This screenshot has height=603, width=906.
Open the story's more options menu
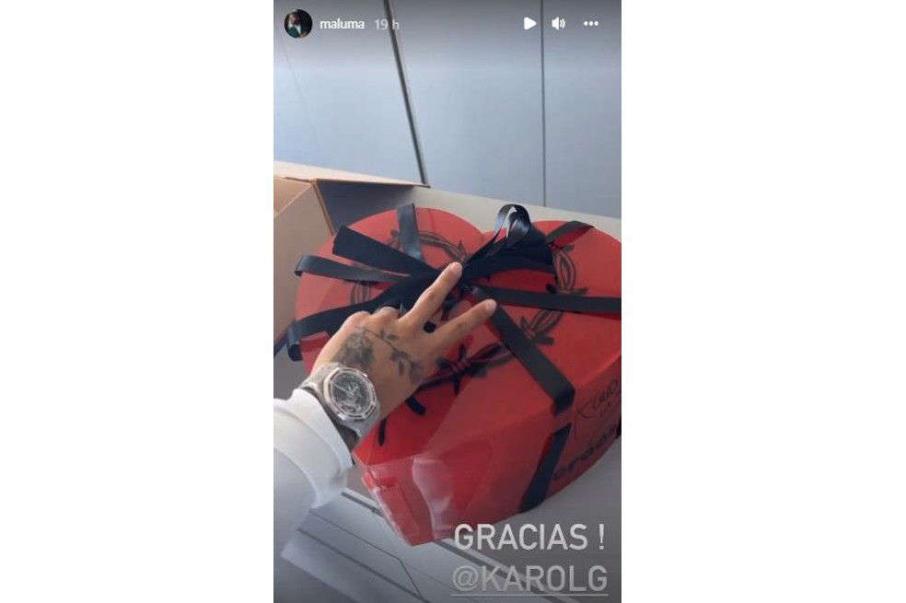click(591, 24)
